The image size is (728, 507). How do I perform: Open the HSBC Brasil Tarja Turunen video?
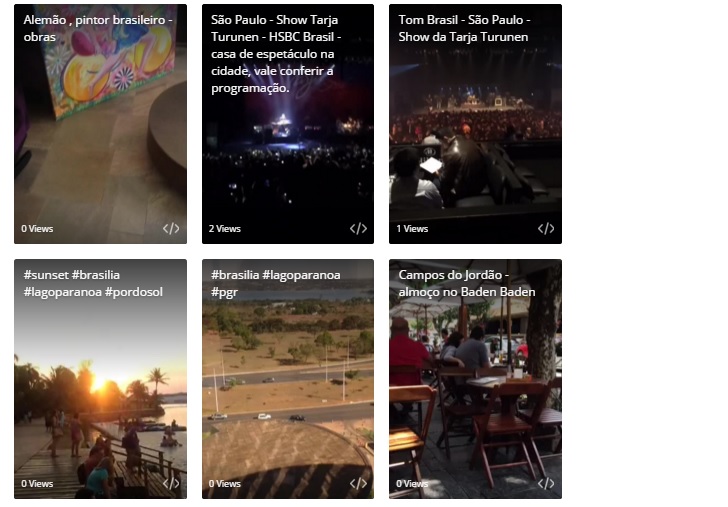coord(288,150)
